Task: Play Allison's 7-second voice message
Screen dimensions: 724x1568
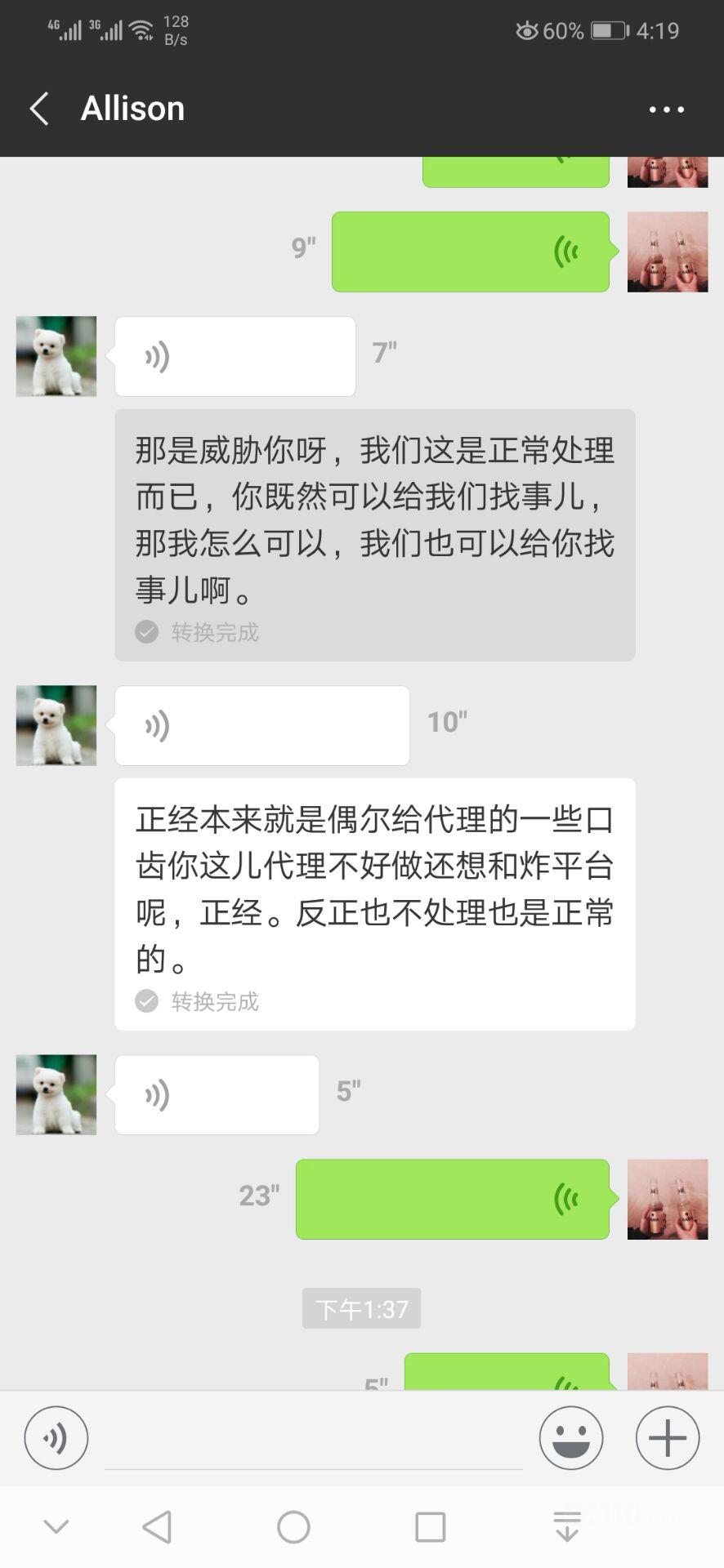Action: pos(235,357)
